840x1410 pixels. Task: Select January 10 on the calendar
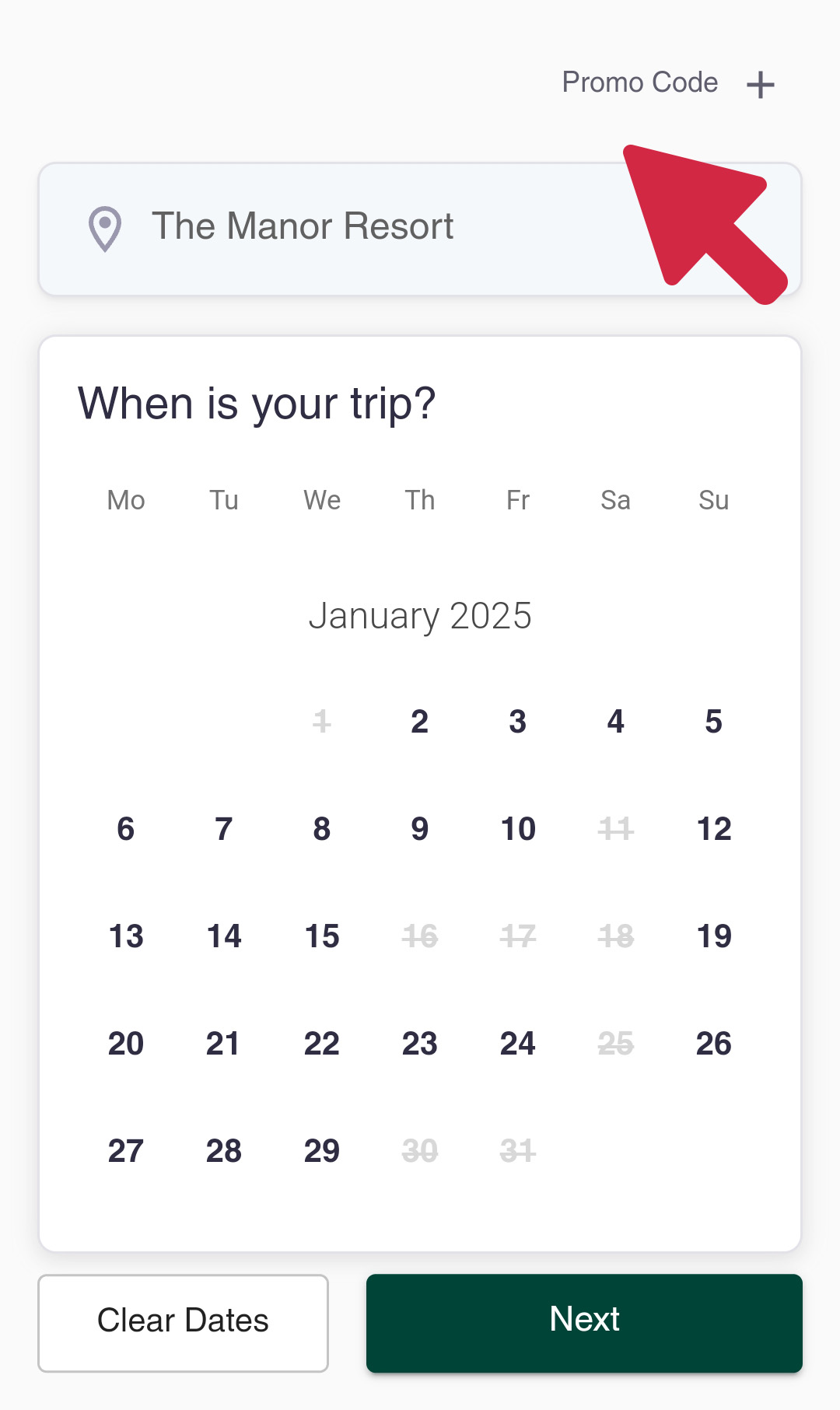tap(518, 829)
